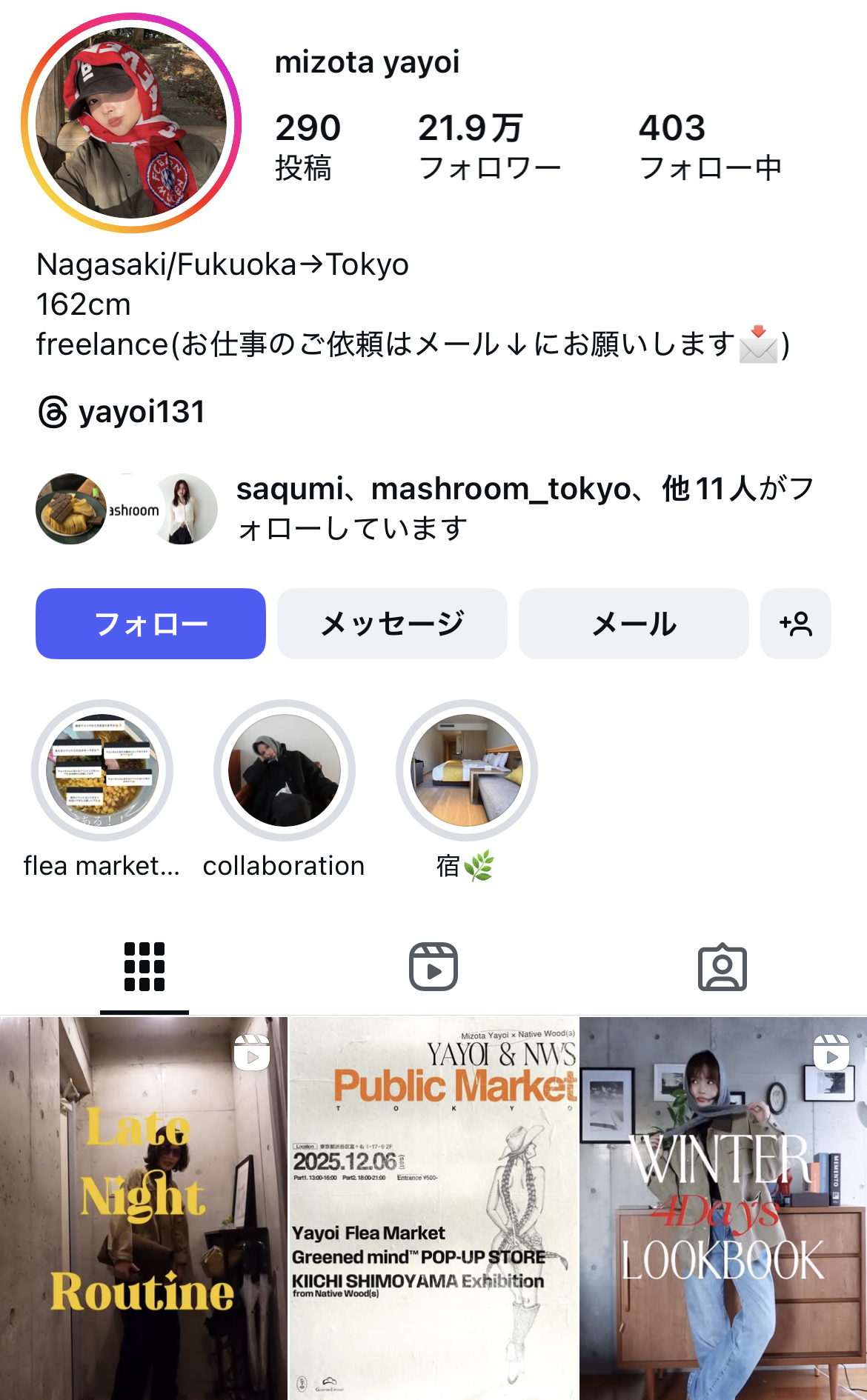Show suggested accounts with add-person icon

(795, 624)
